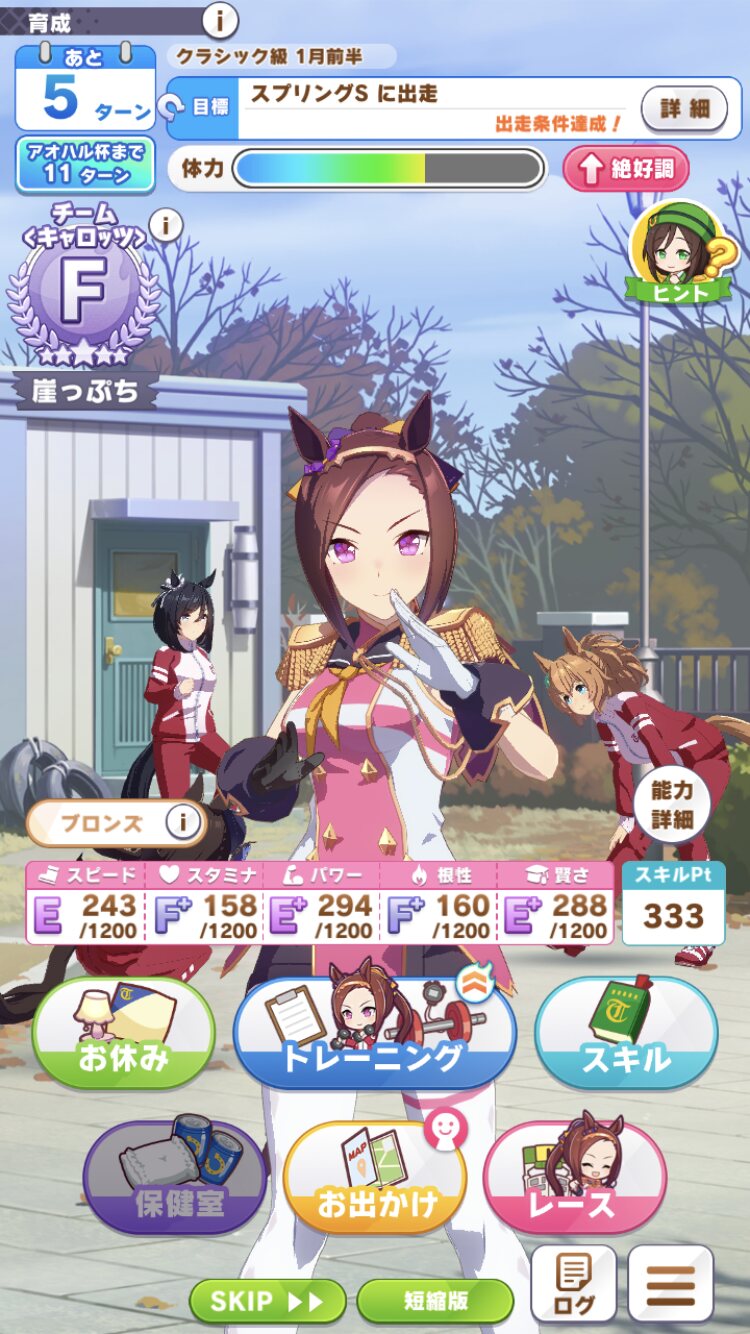Open the スキル skill screen
Viewport: 750px width, 1334px height.
pyautogui.click(x=626, y=1033)
